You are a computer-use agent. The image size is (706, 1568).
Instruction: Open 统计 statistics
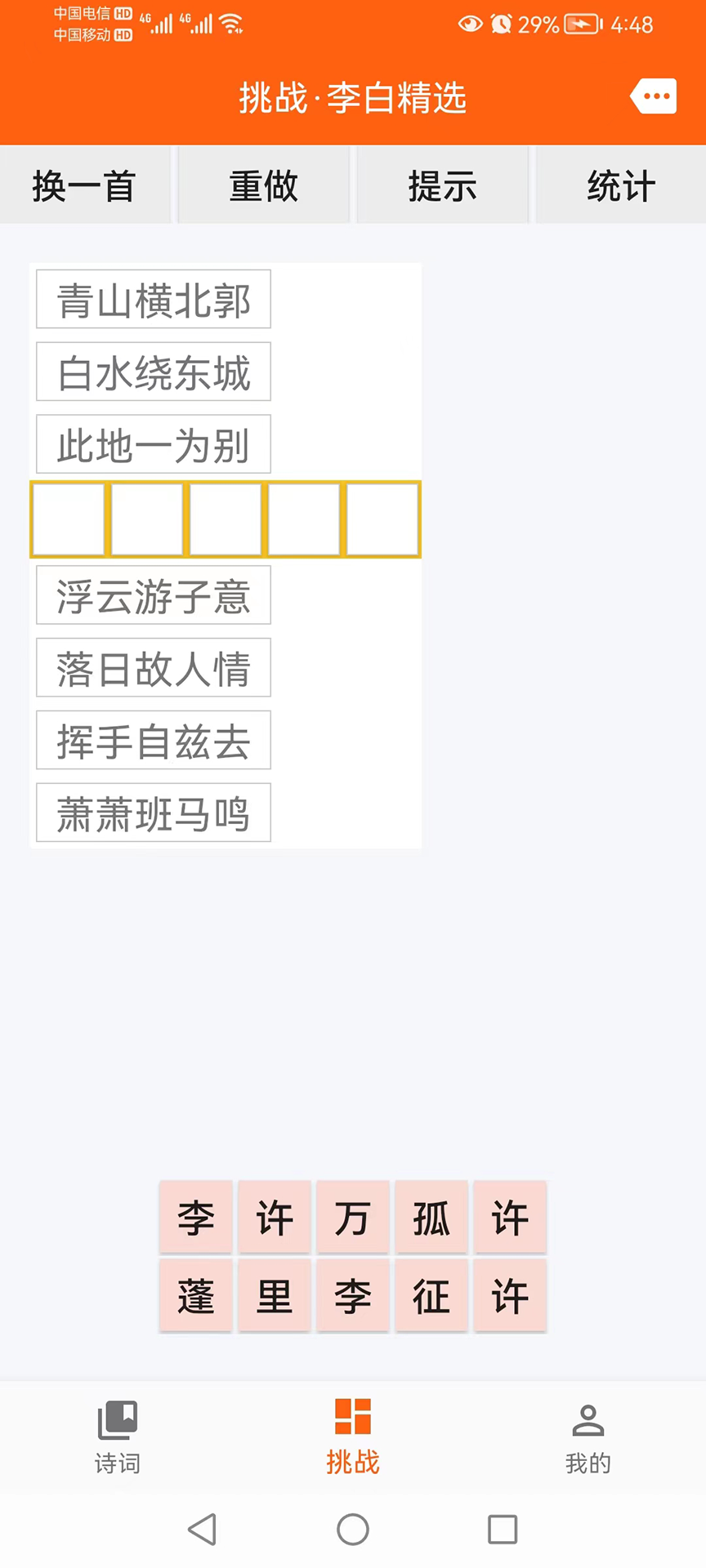(621, 185)
